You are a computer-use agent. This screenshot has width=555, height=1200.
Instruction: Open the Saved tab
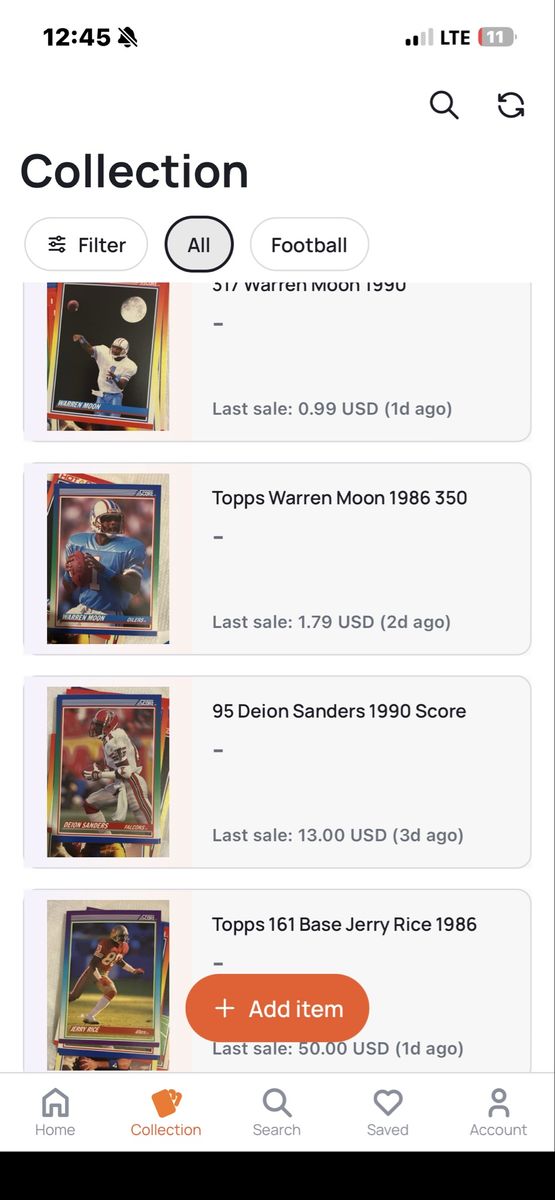pyautogui.click(x=388, y=1113)
